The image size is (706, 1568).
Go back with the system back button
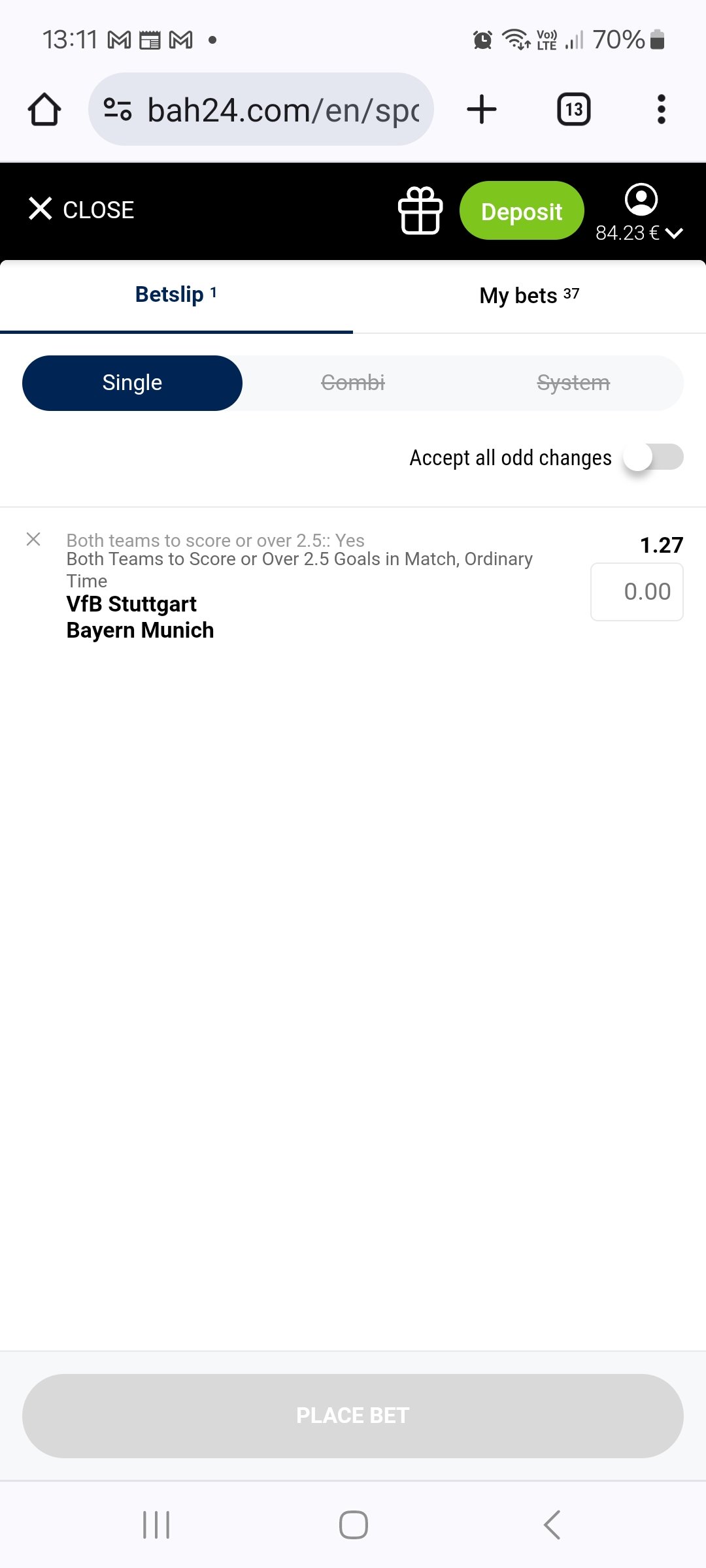pyautogui.click(x=551, y=1525)
